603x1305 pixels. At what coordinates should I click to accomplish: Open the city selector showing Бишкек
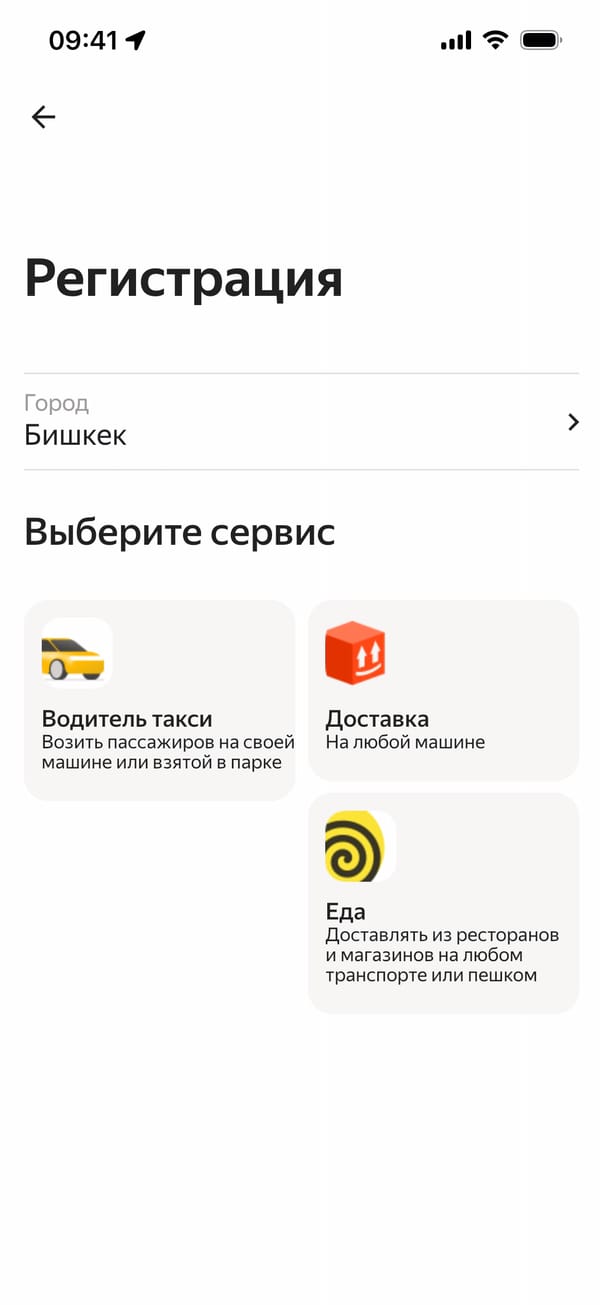point(301,422)
